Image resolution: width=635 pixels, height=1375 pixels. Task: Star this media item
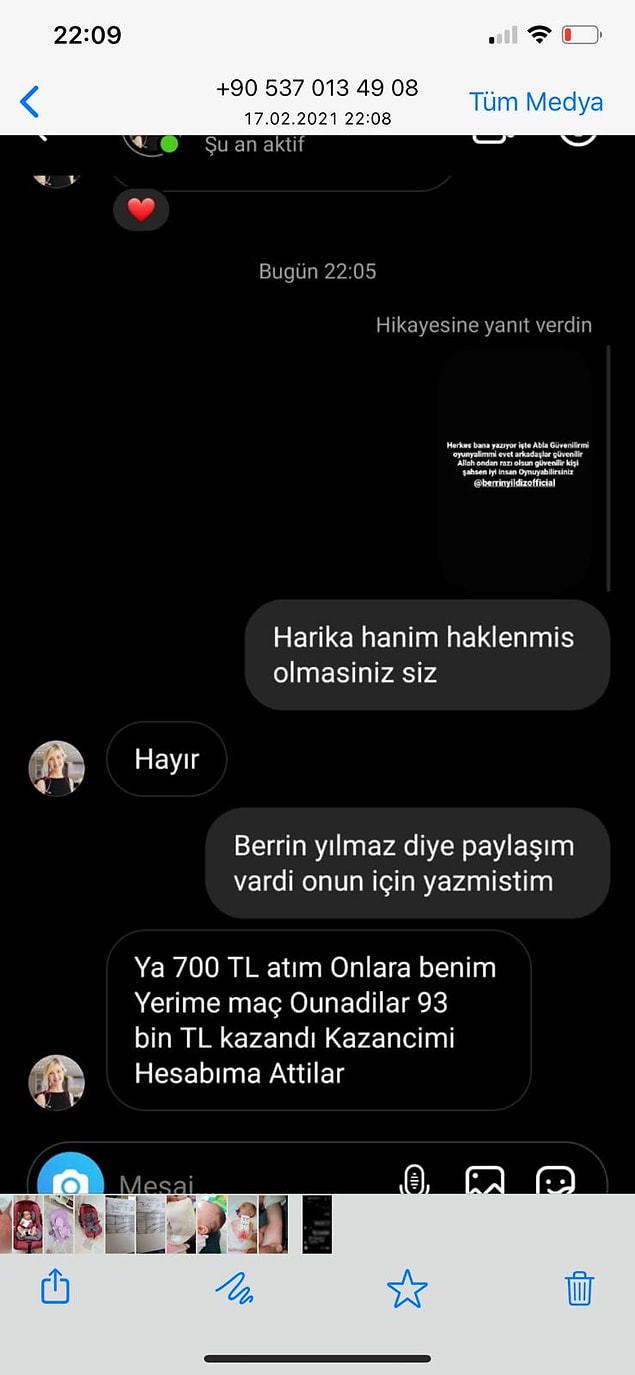(x=407, y=1289)
